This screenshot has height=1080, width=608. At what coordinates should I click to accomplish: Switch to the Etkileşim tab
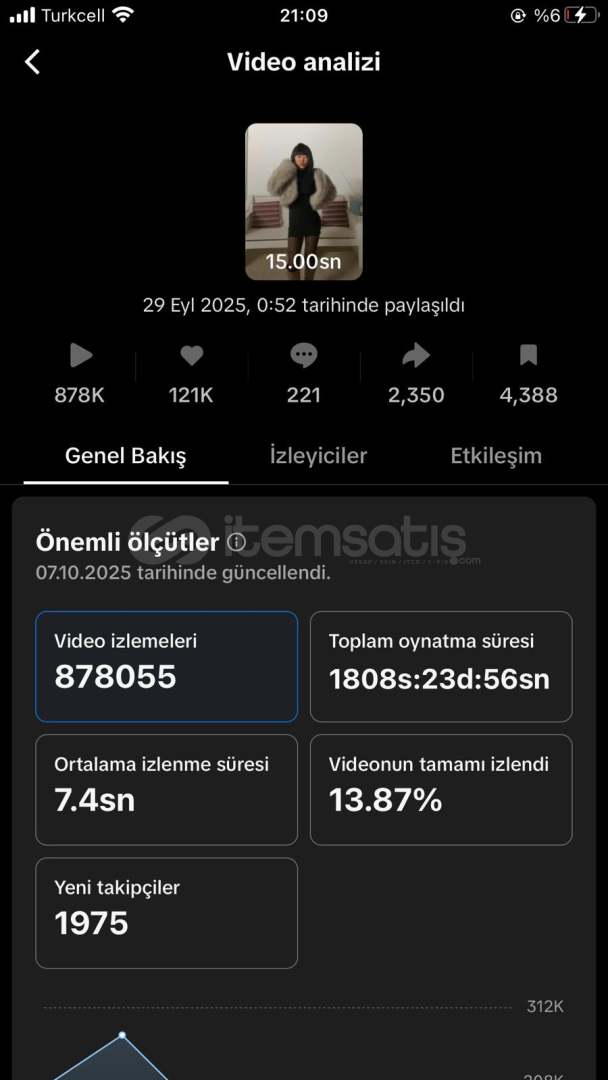(496, 456)
